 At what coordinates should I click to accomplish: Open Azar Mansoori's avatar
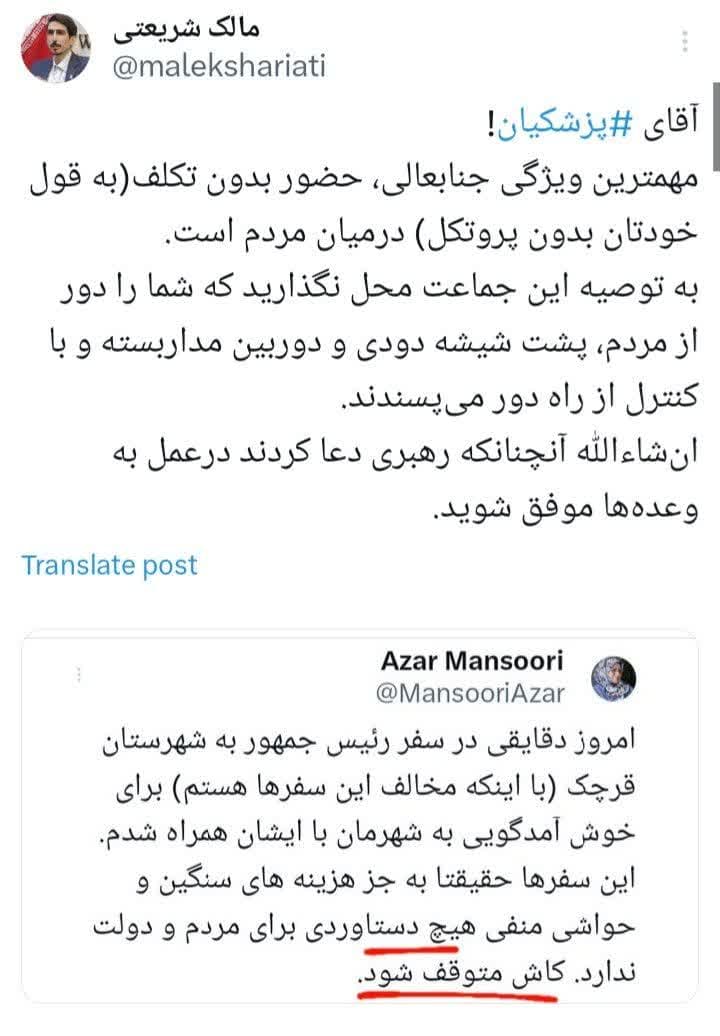[613, 679]
